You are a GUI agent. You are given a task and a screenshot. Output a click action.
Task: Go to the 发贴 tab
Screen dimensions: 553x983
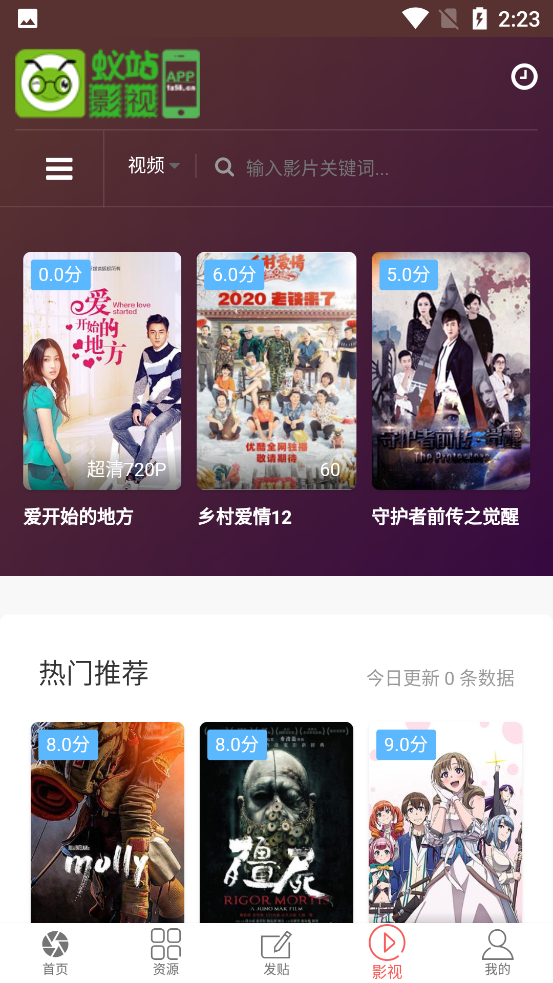coord(276,953)
